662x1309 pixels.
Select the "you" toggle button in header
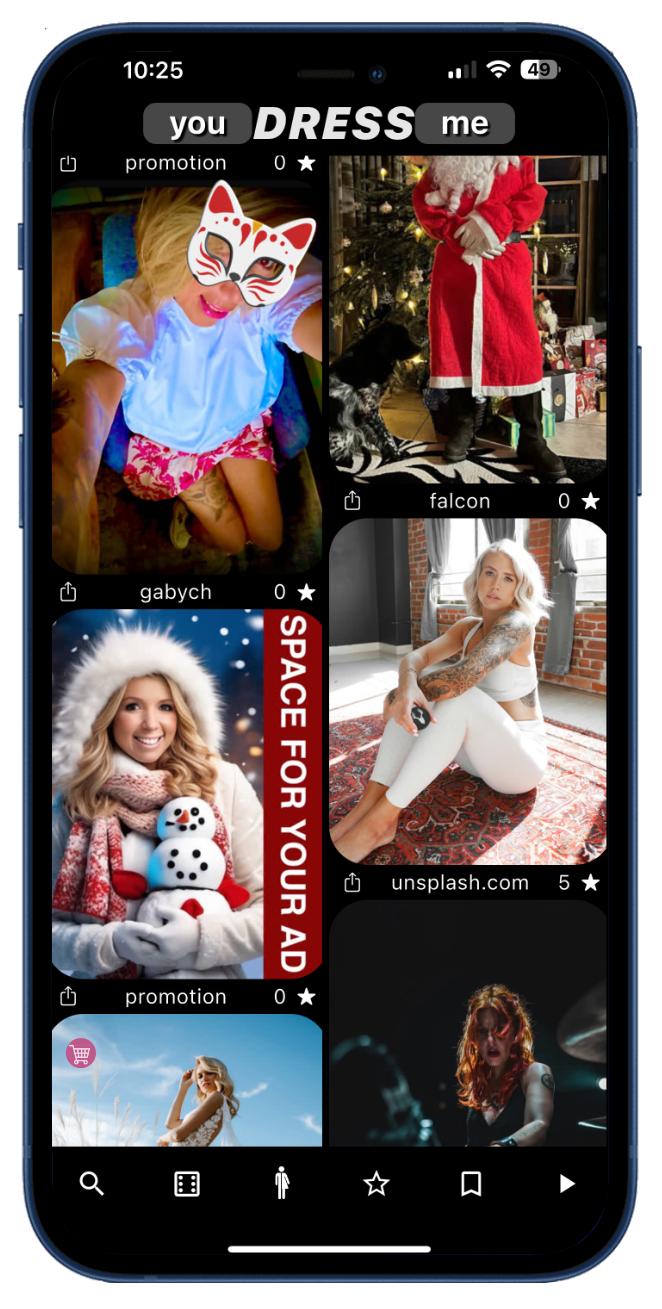click(197, 124)
